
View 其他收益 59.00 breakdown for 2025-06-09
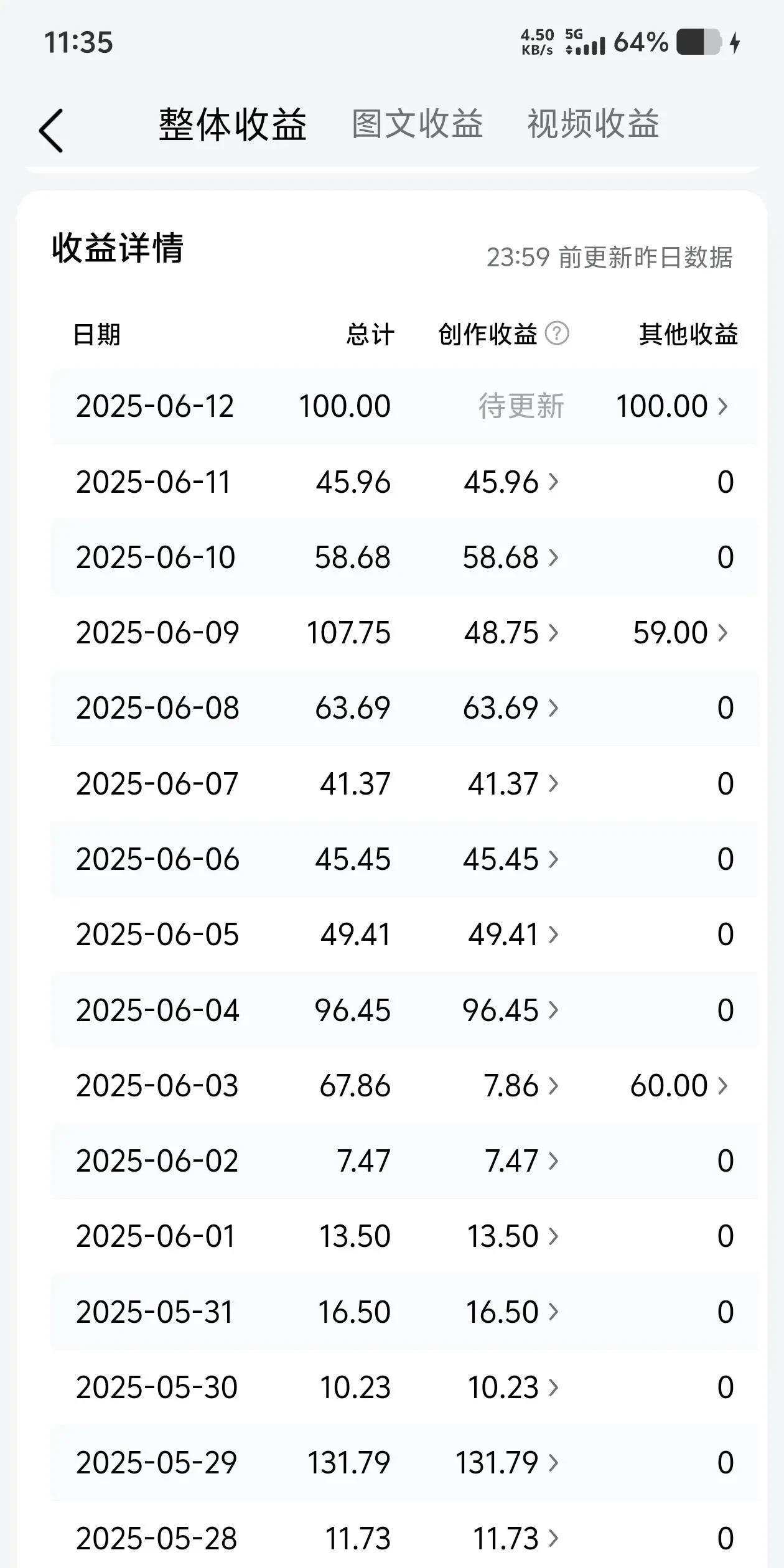pyautogui.click(x=681, y=633)
